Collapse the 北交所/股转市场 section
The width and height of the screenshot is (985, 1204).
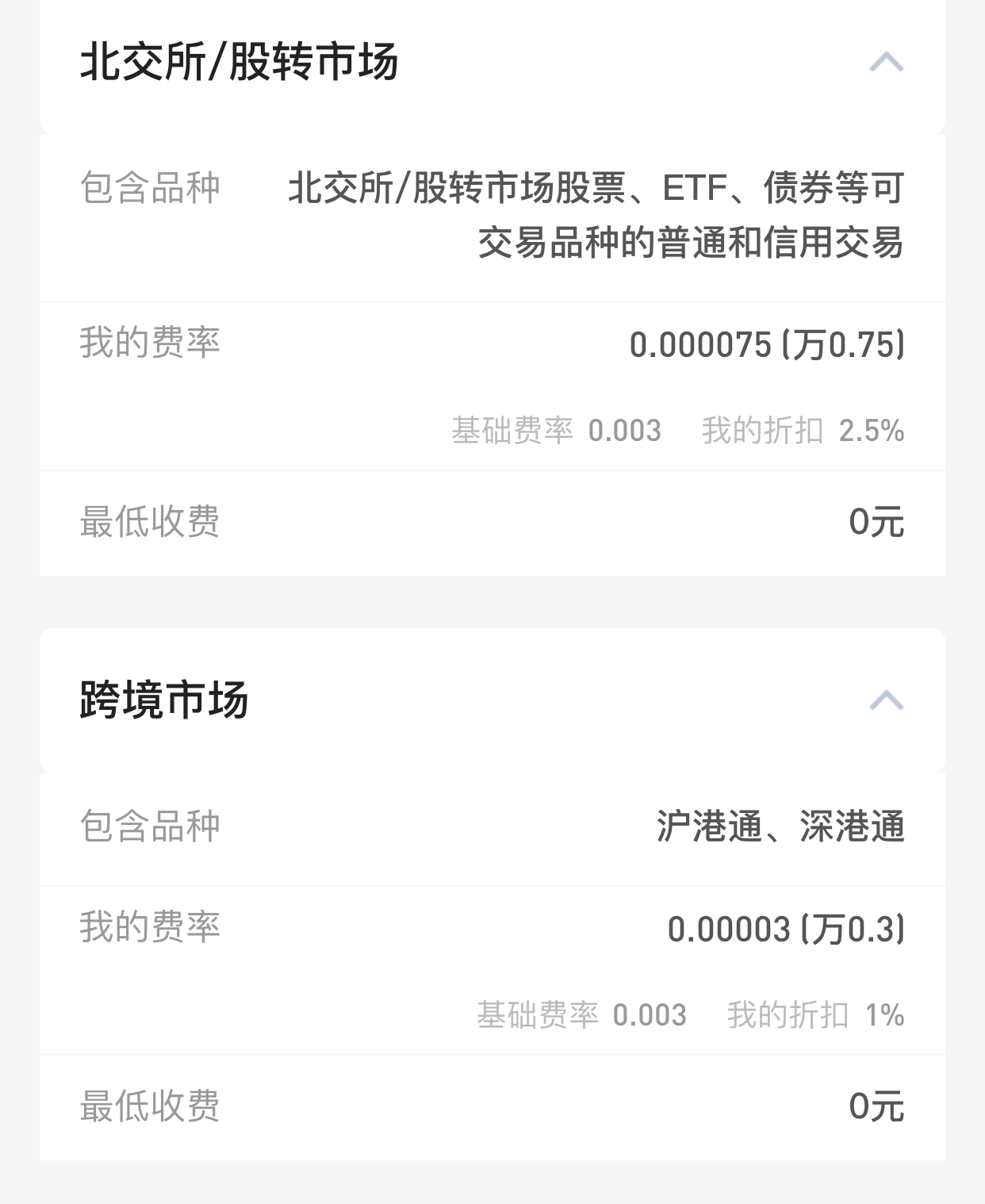point(886,62)
